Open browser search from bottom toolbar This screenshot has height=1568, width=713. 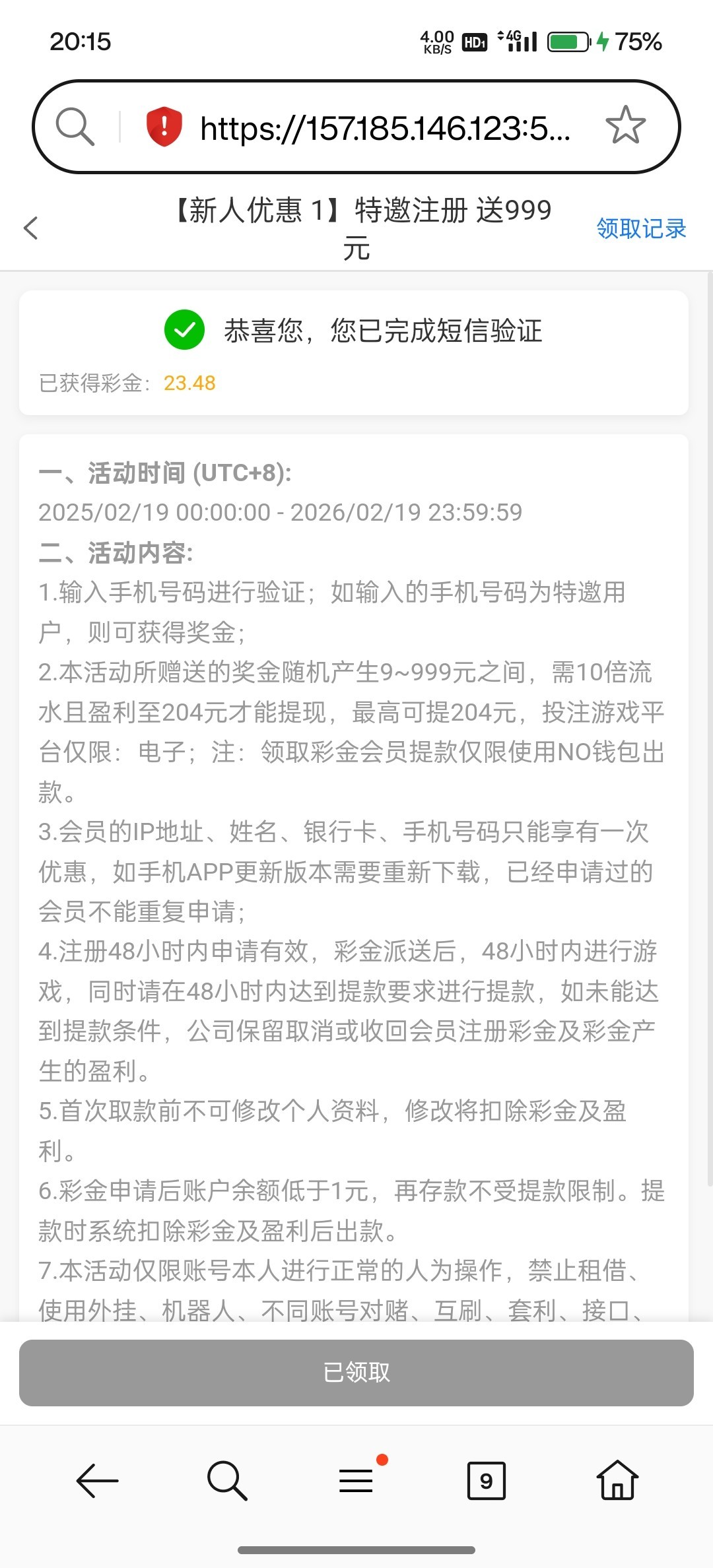click(x=226, y=1480)
